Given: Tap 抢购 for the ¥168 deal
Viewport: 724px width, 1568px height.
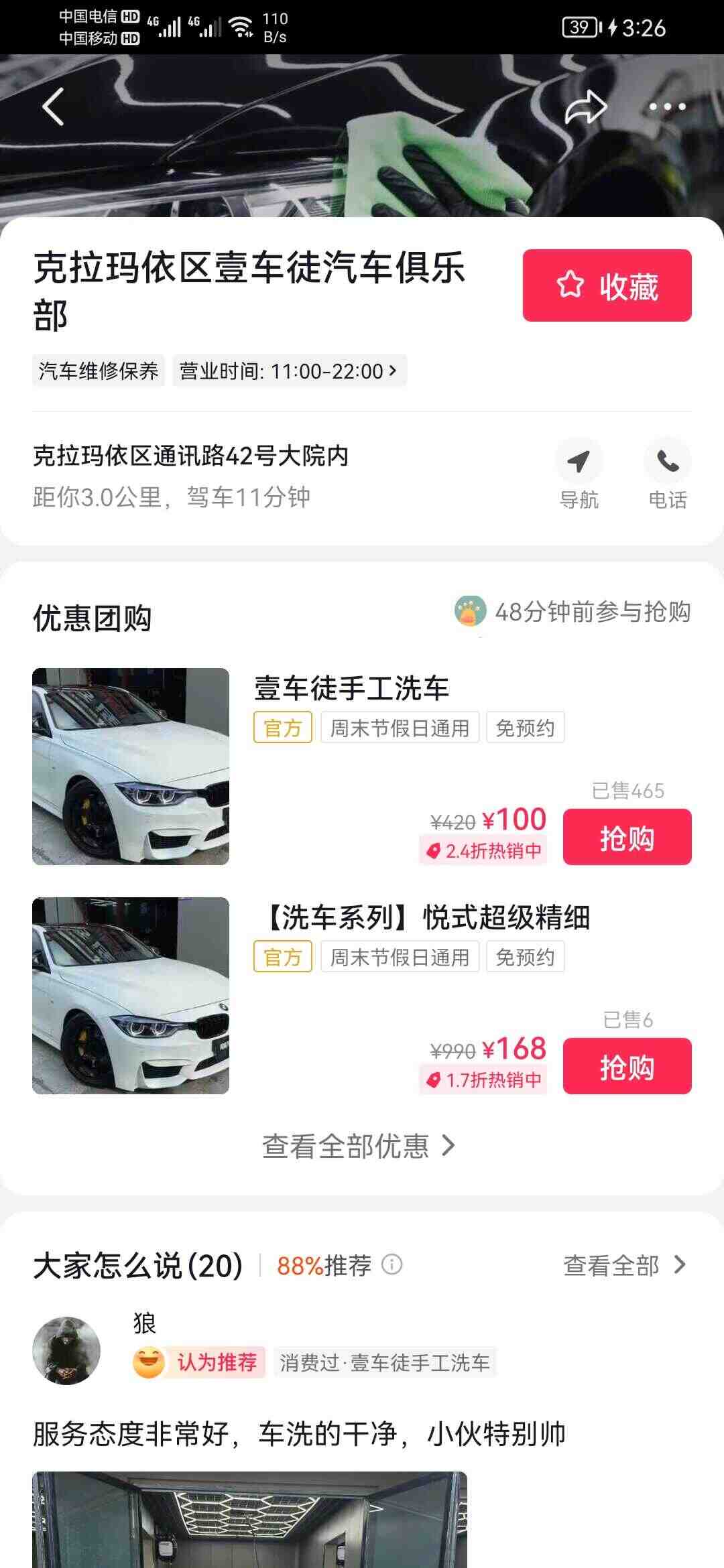Looking at the screenshot, I should tap(627, 1066).
